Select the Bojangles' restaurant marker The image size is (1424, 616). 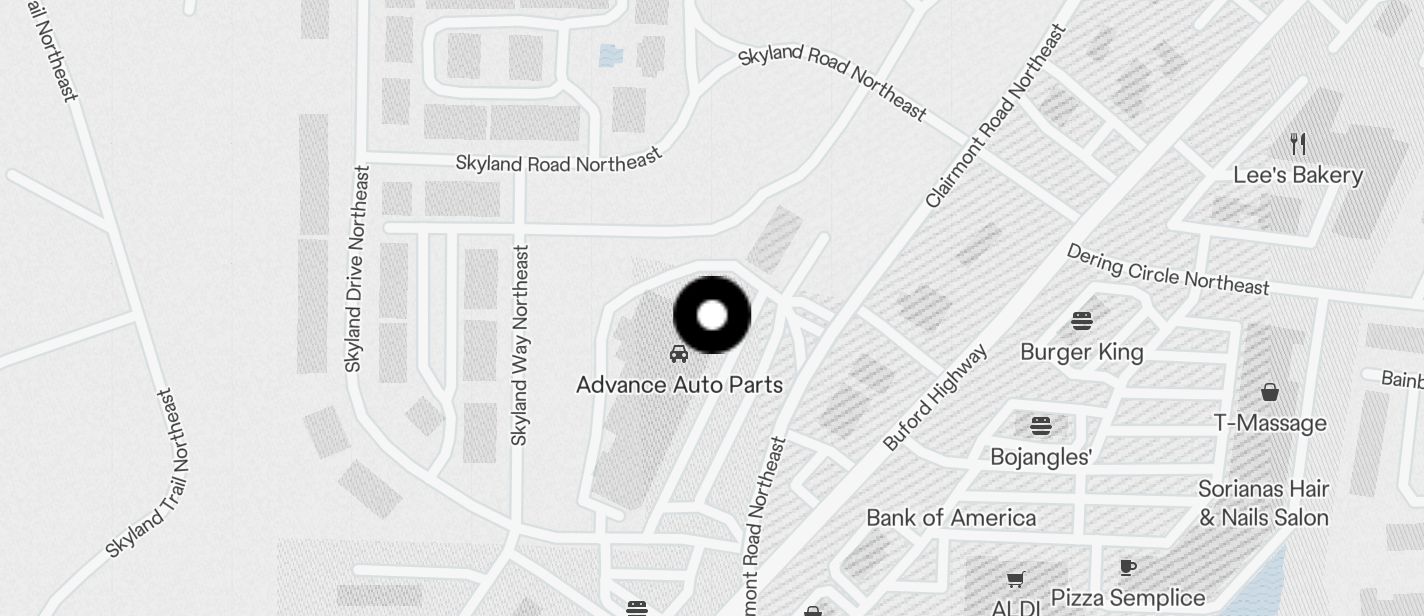click(1040, 427)
